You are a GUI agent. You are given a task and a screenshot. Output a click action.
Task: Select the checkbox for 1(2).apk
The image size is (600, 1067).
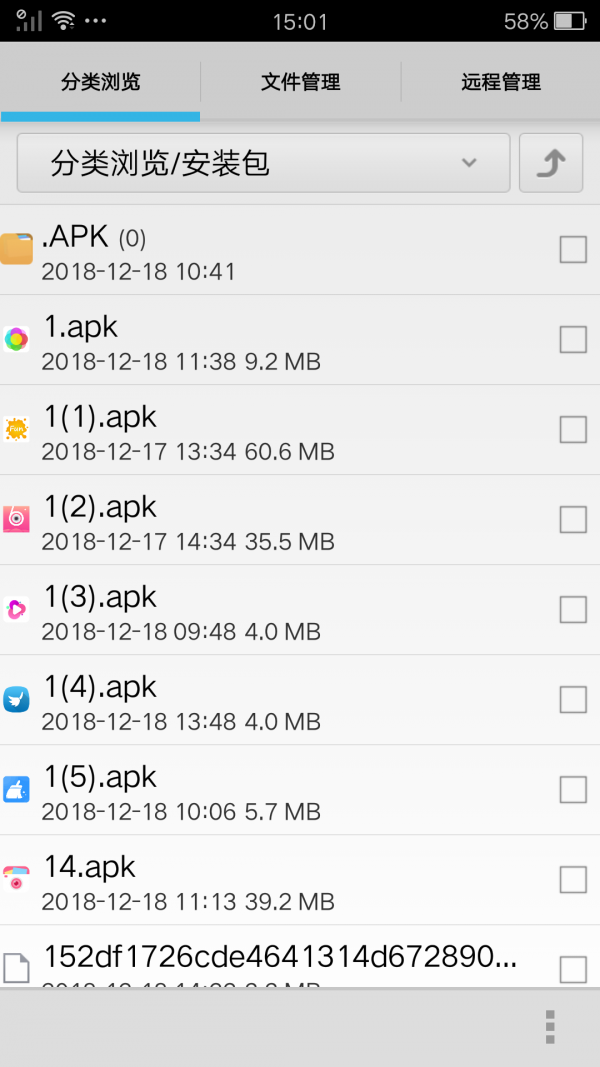573,520
